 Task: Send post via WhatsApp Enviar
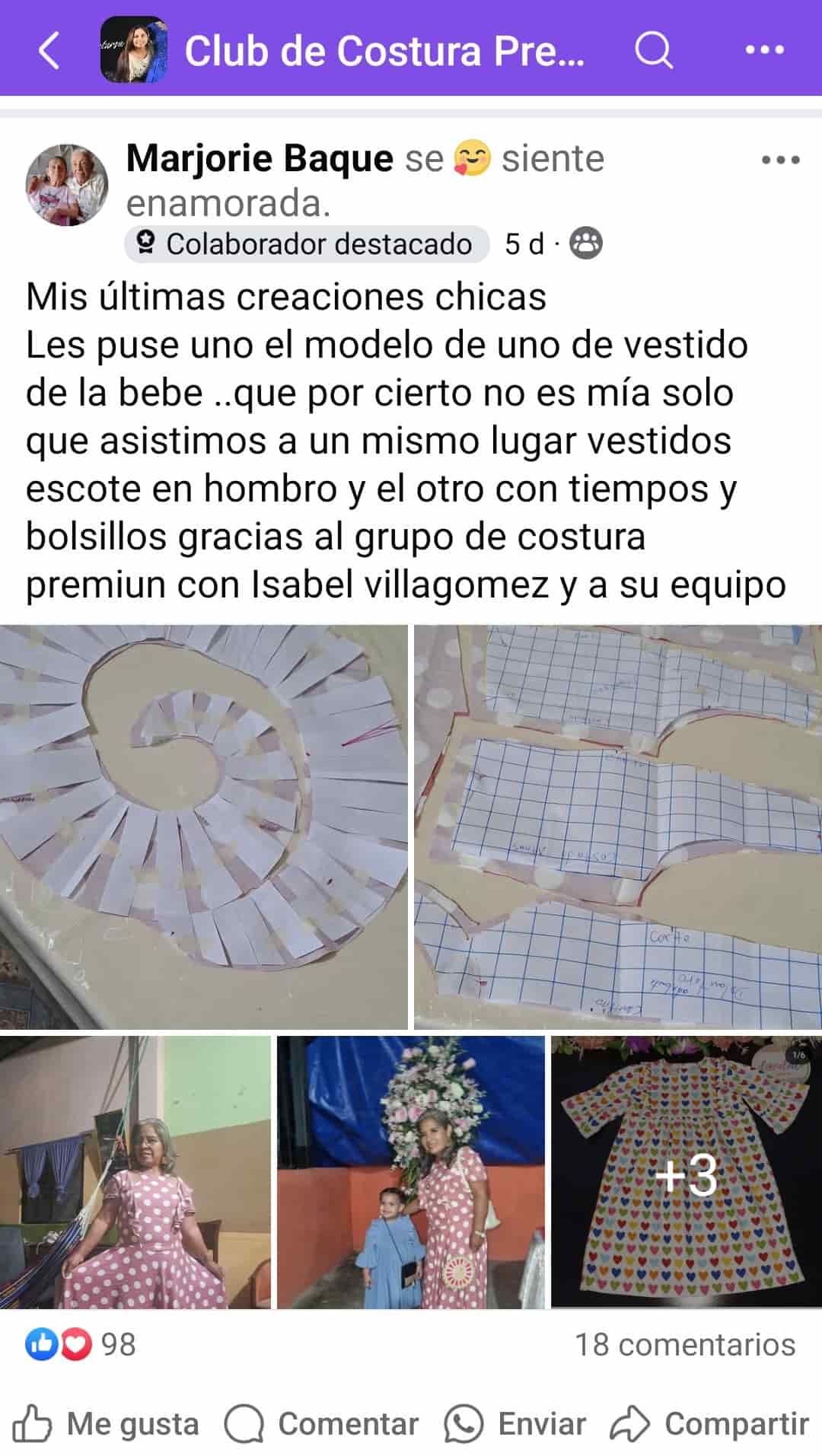(x=516, y=1424)
